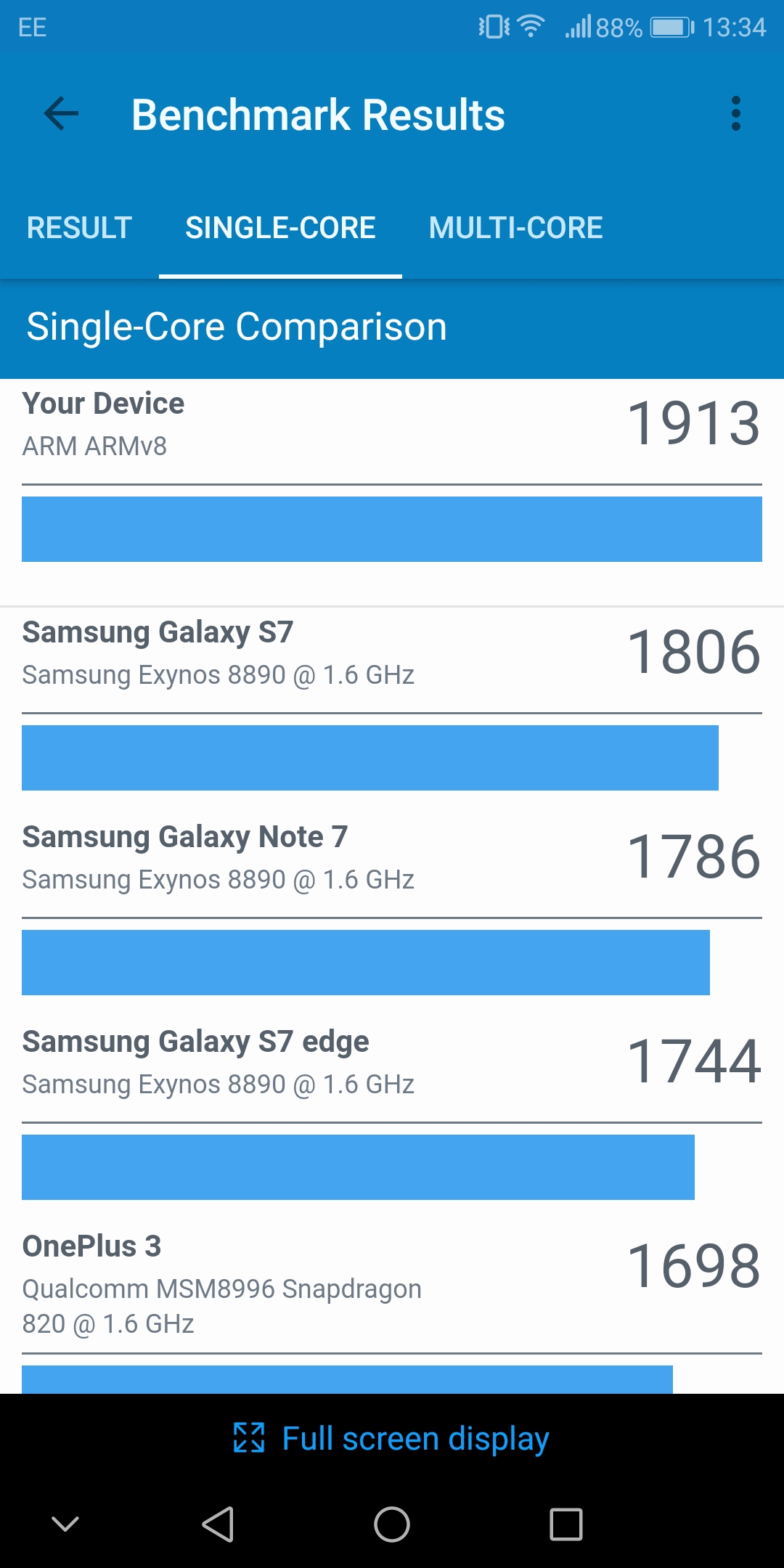Hide the navigation bar with the chevron
The width and height of the screenshot is (784, 1568).
tap(65, 1523)
